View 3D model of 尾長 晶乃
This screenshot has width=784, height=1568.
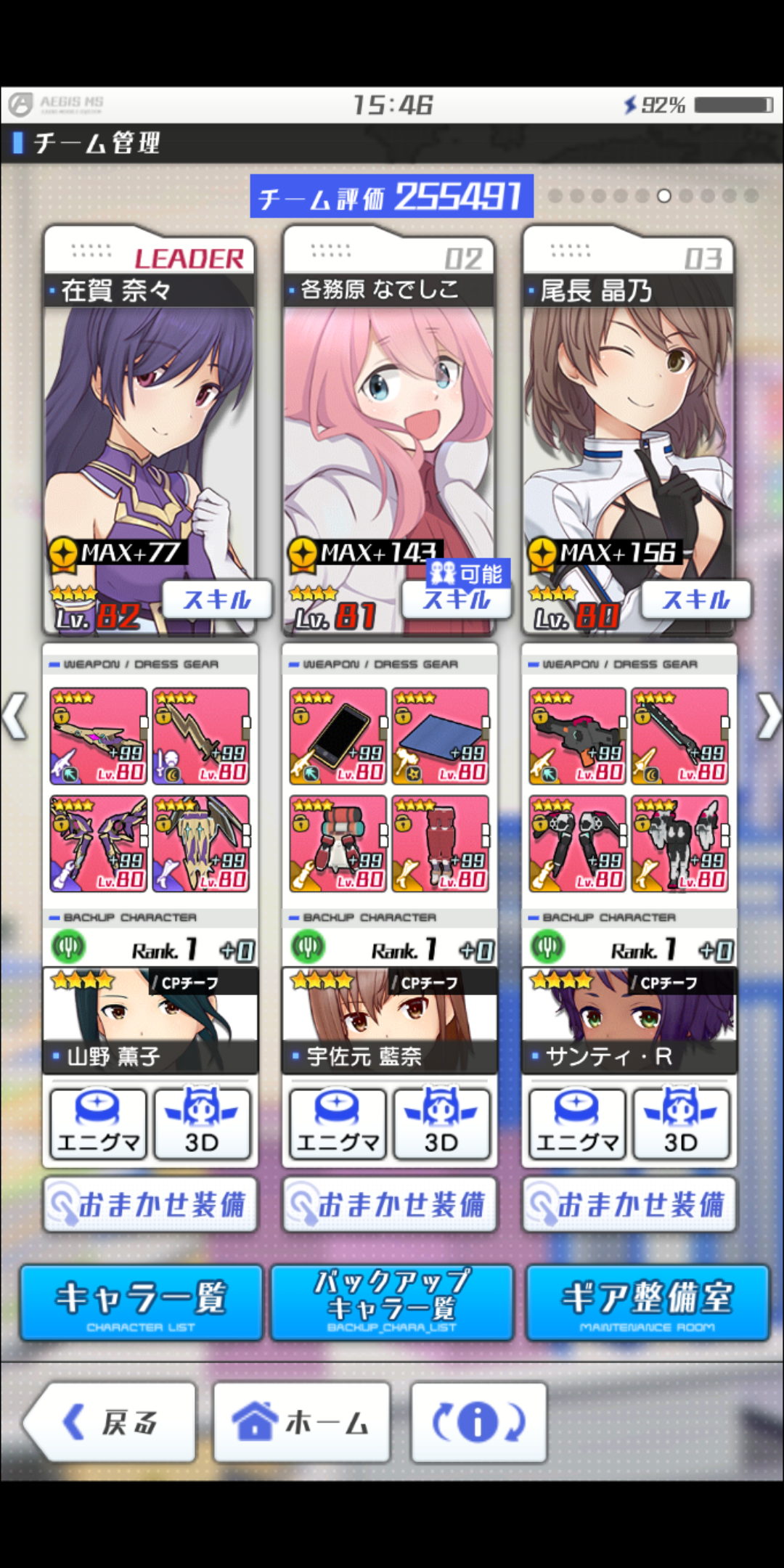coord(680,1124)
